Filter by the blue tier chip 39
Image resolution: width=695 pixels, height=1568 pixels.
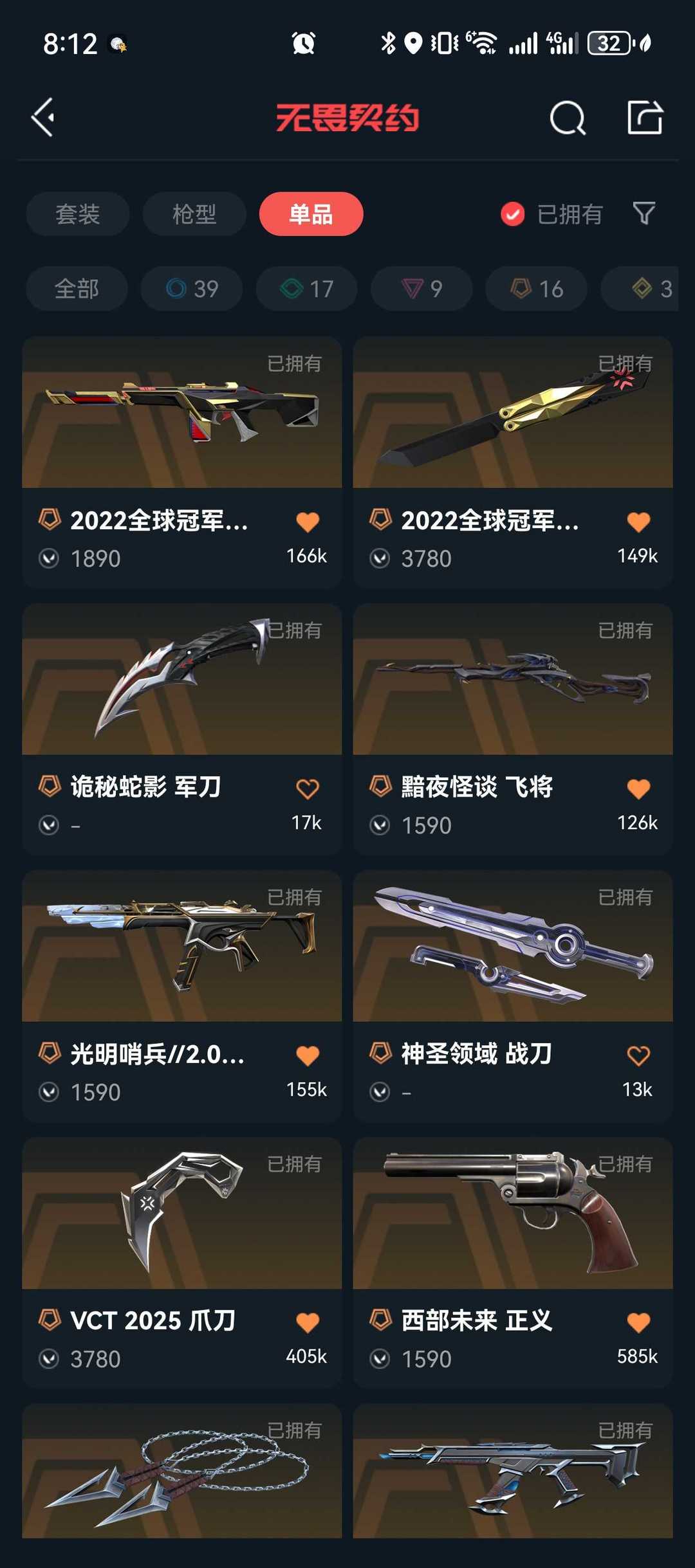click(x=192, y=289)
